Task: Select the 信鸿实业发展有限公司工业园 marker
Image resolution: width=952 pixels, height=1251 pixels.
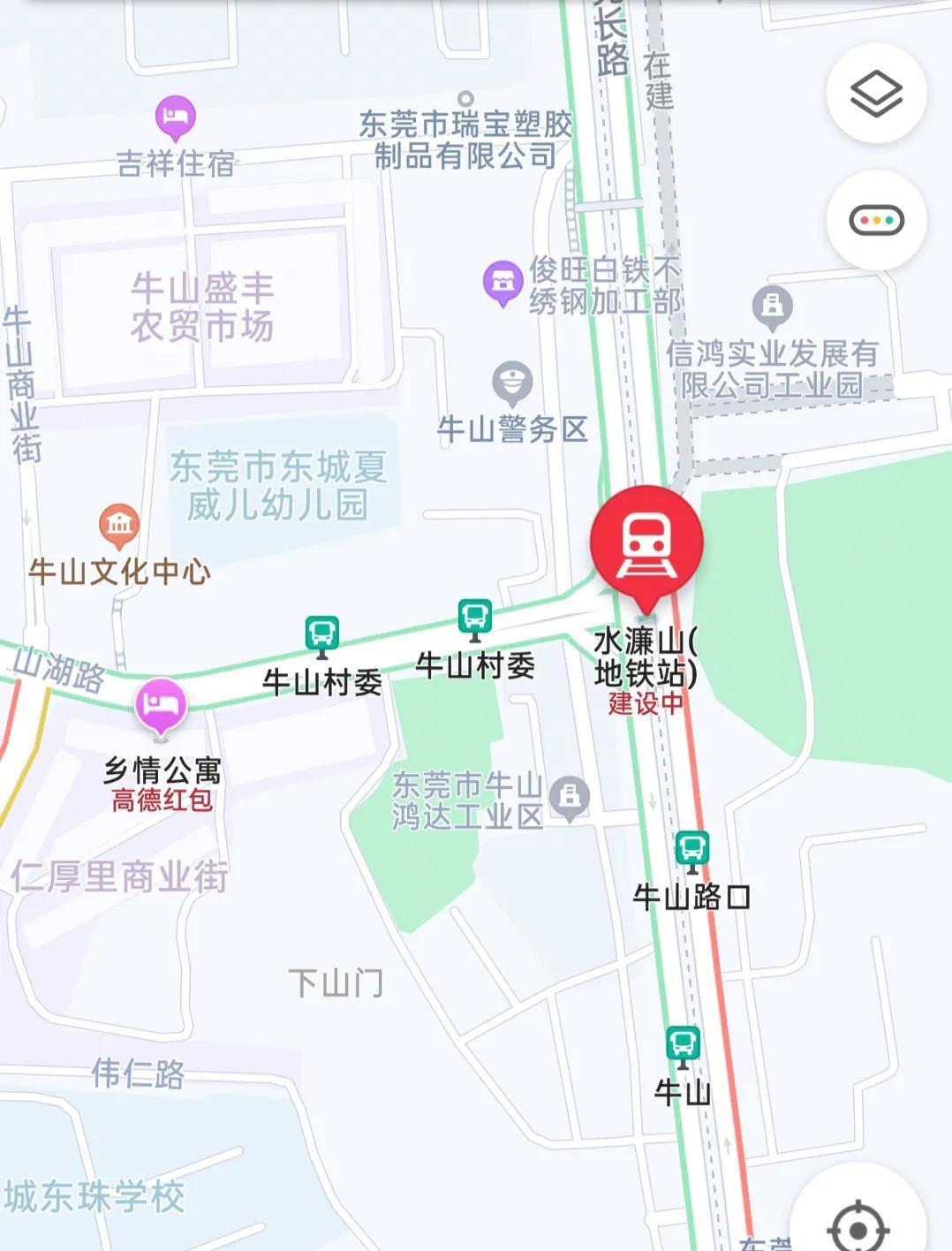Action: (x=772, y=306)
